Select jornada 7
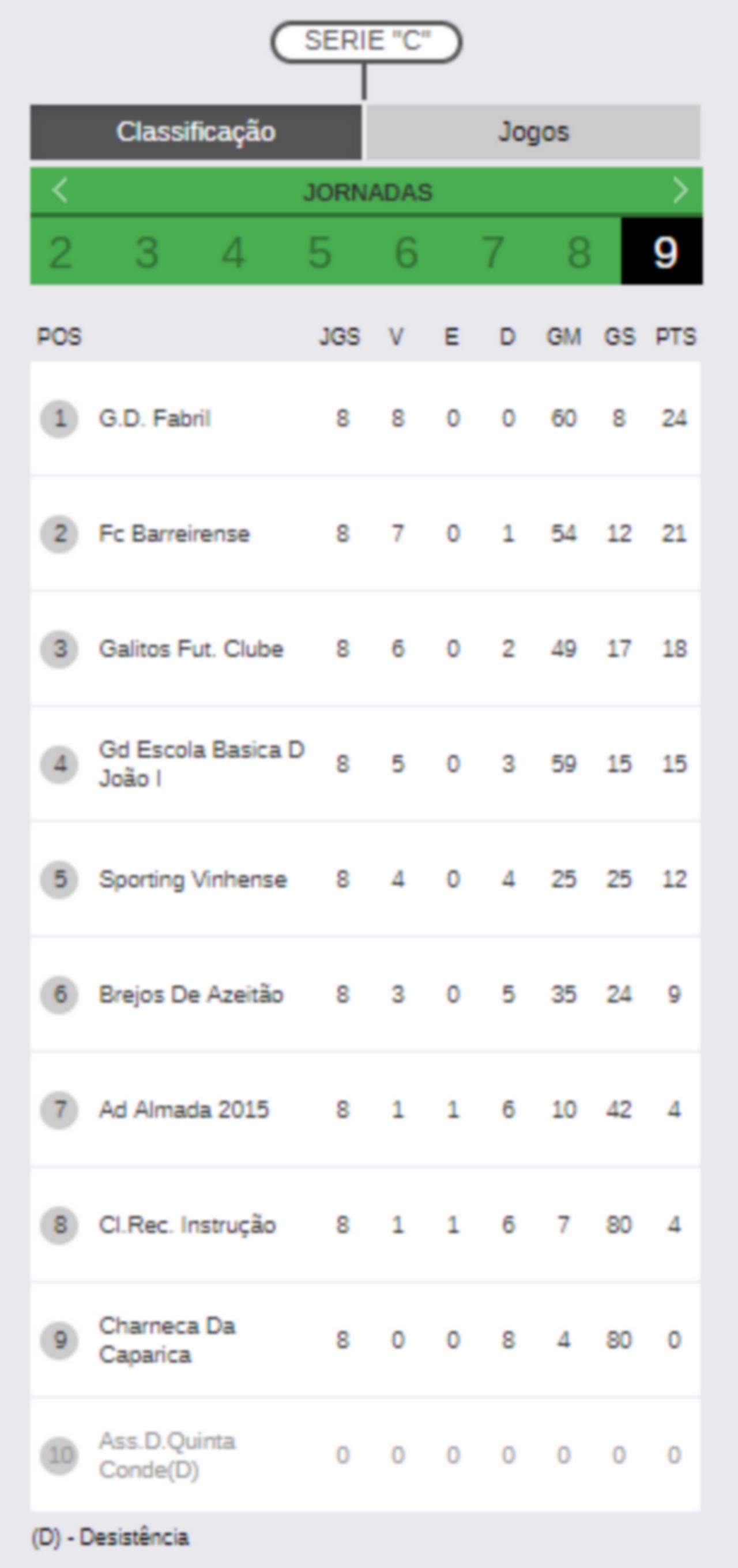Viewport: 738px width, 1568px height. 492,252
